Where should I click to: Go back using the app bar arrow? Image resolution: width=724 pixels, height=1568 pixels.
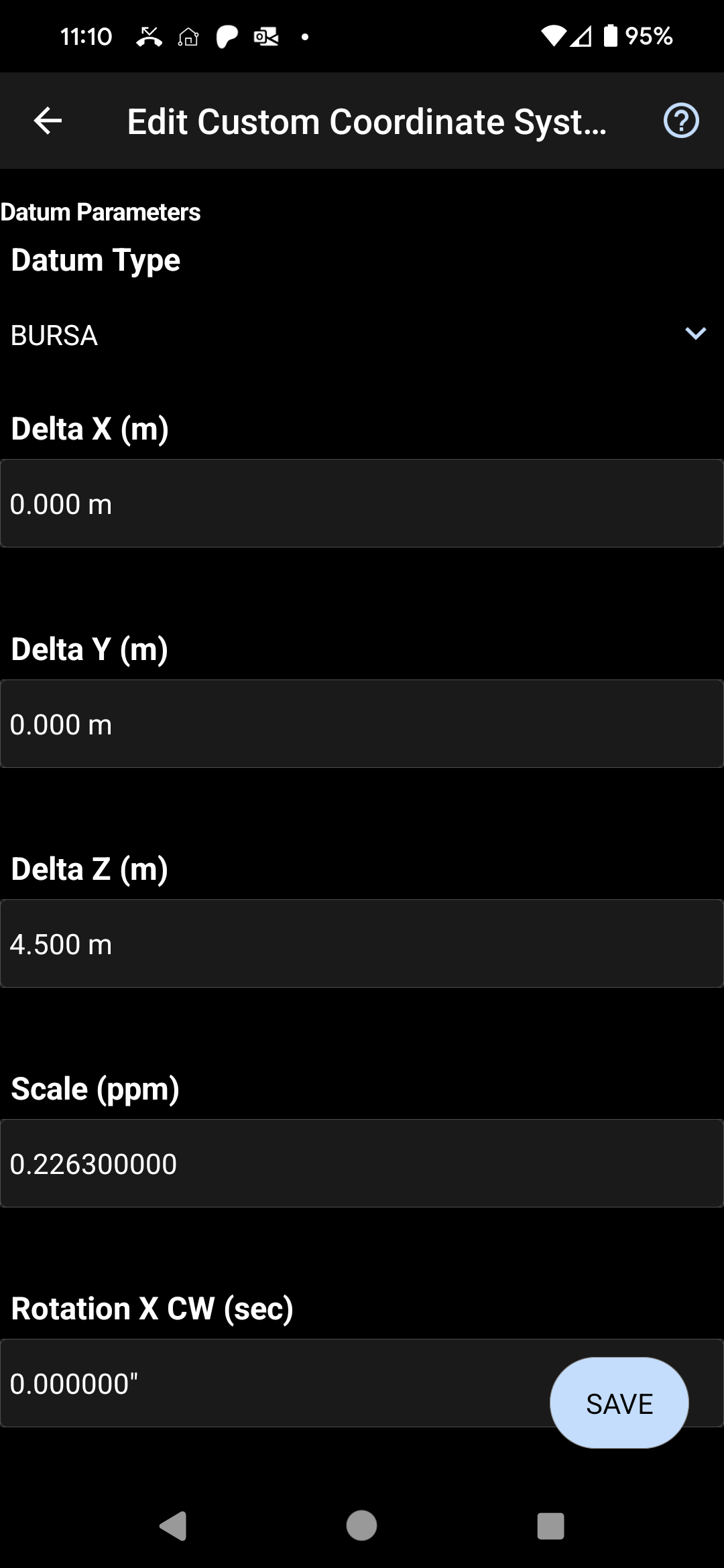point(48,121)
